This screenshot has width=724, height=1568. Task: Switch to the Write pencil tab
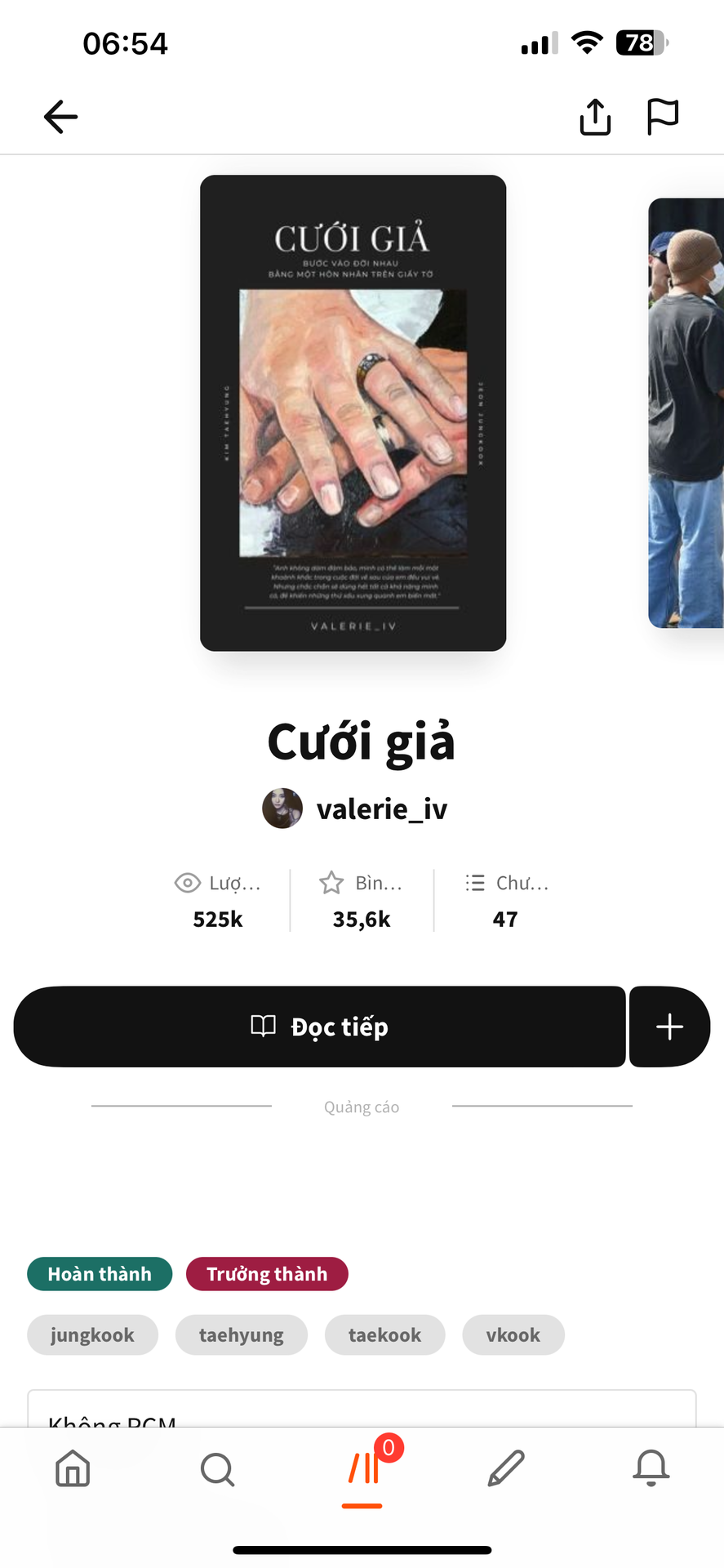506,1469
